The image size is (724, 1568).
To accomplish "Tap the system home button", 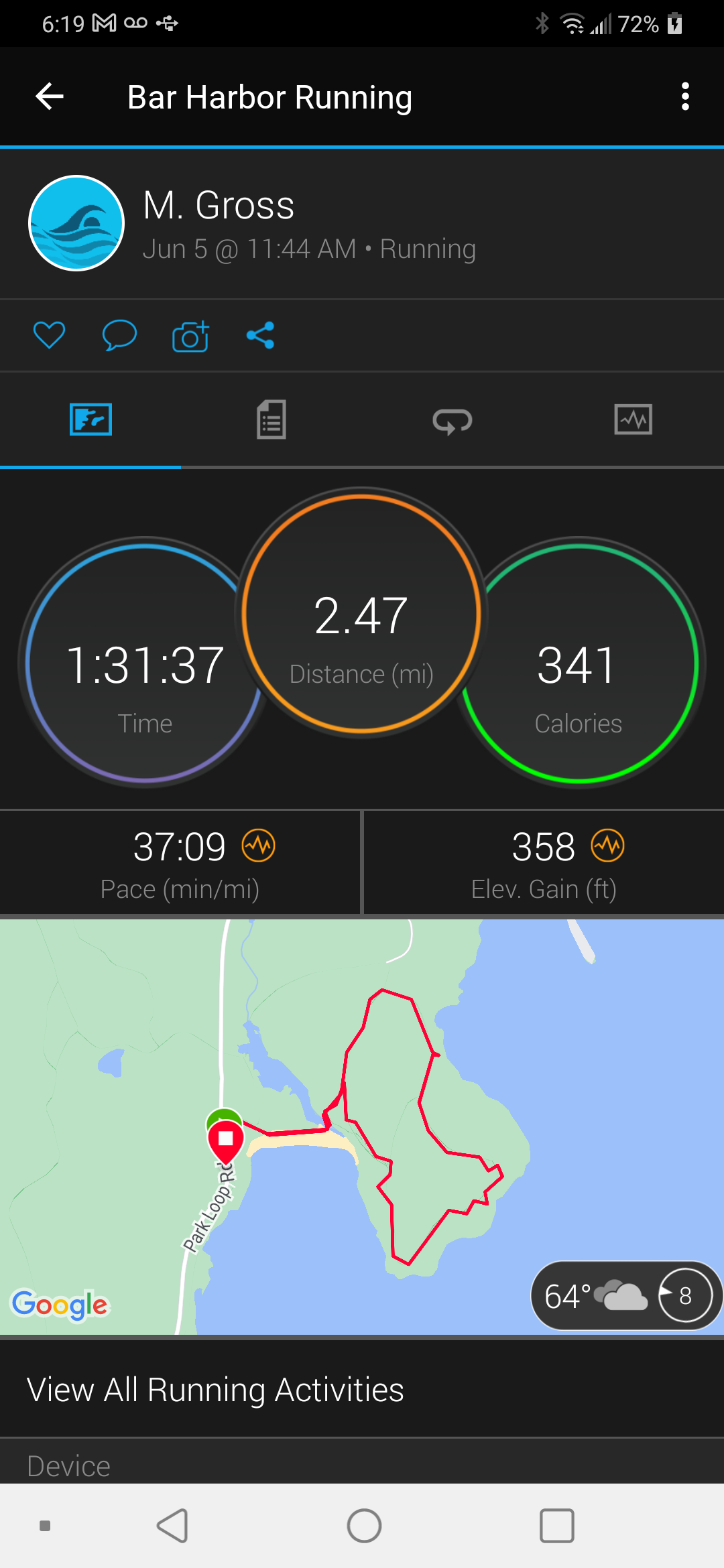I will click(x=364, y=1526).
